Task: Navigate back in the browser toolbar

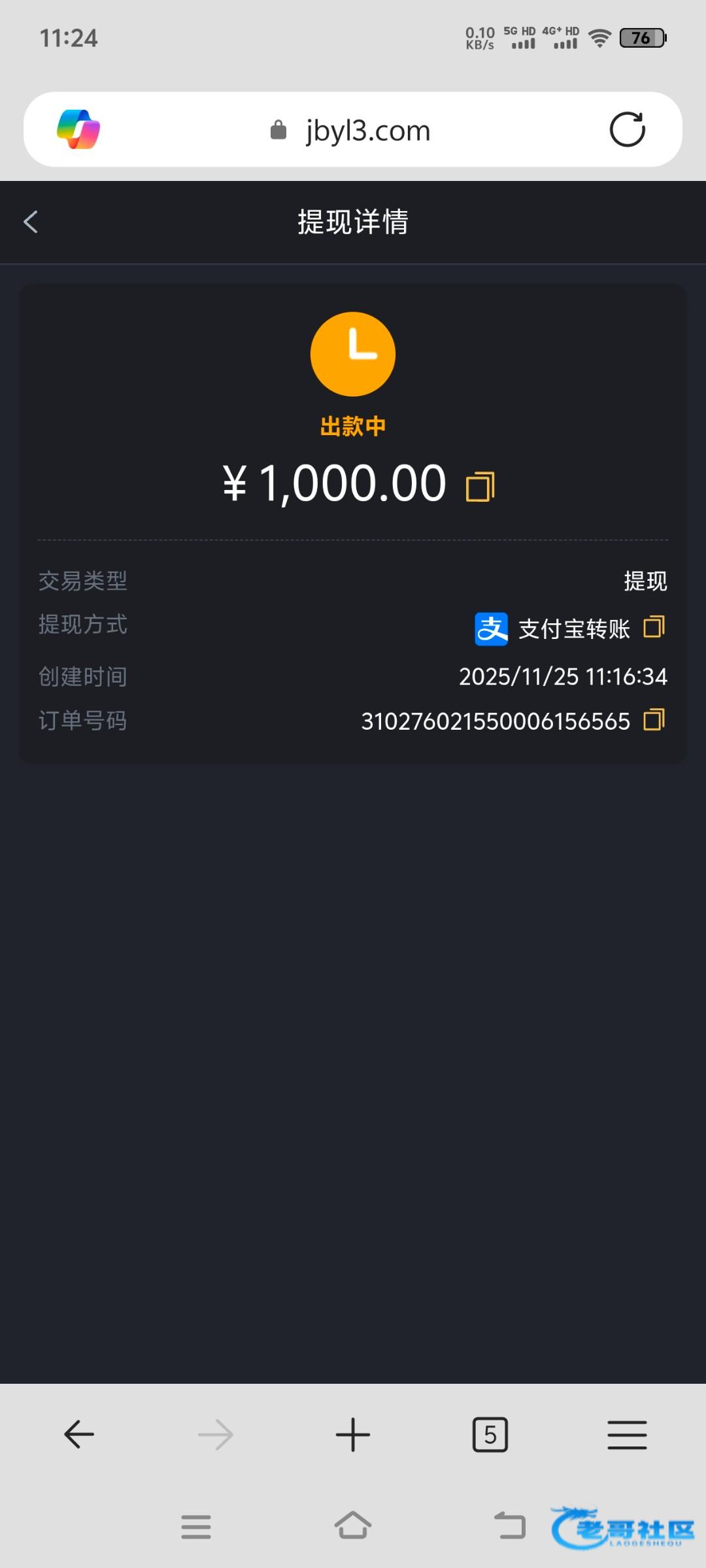Action: click(79, 1435)
